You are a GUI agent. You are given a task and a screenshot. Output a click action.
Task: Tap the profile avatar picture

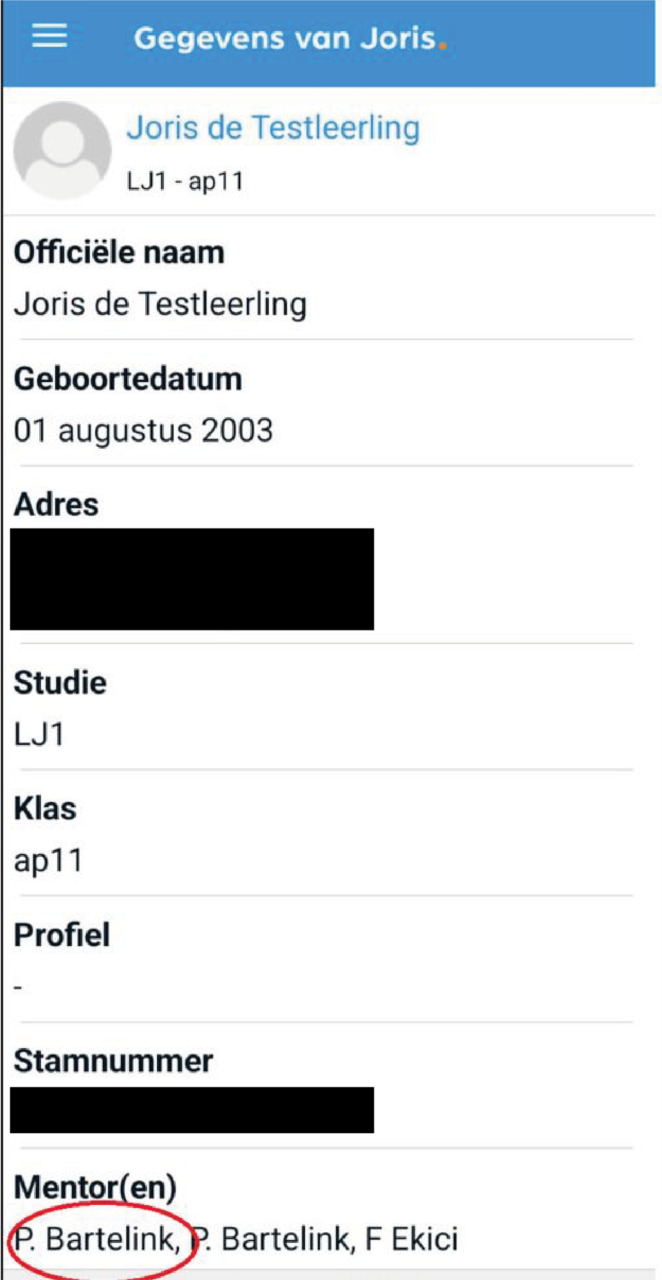click(61, 150)
